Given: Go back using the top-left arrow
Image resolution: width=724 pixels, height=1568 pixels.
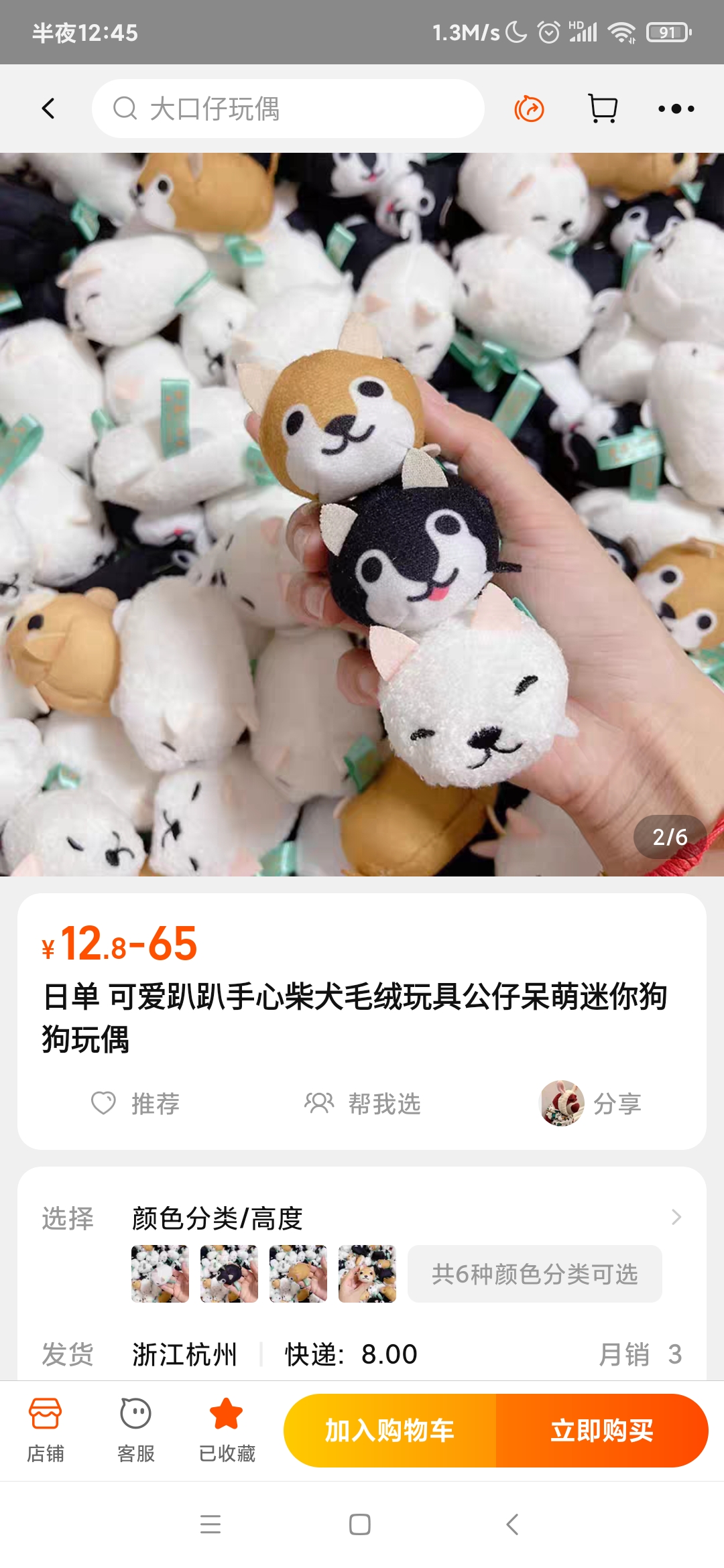Looking at the screenshot, I should 48,109.
